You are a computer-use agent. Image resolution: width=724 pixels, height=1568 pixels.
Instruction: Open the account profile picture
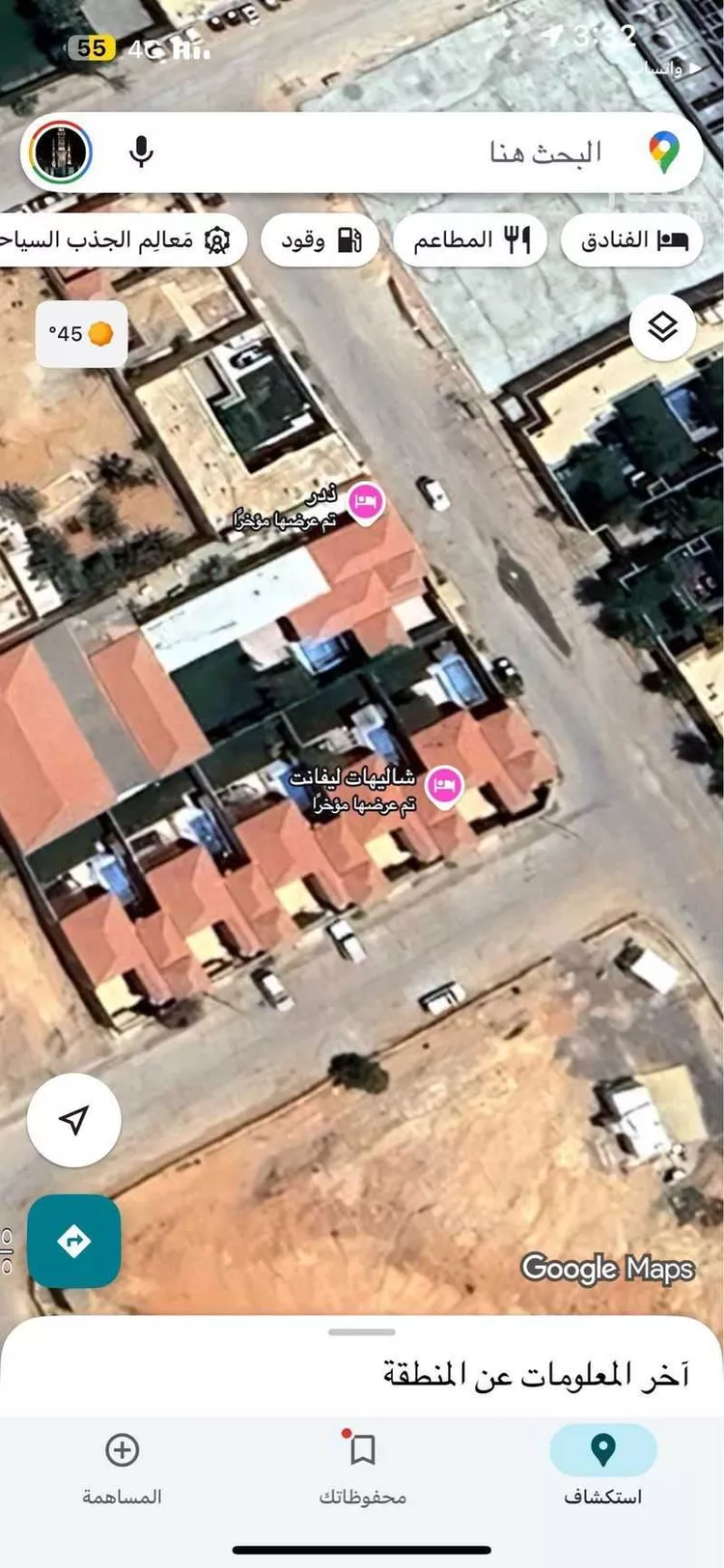point(61,153)
